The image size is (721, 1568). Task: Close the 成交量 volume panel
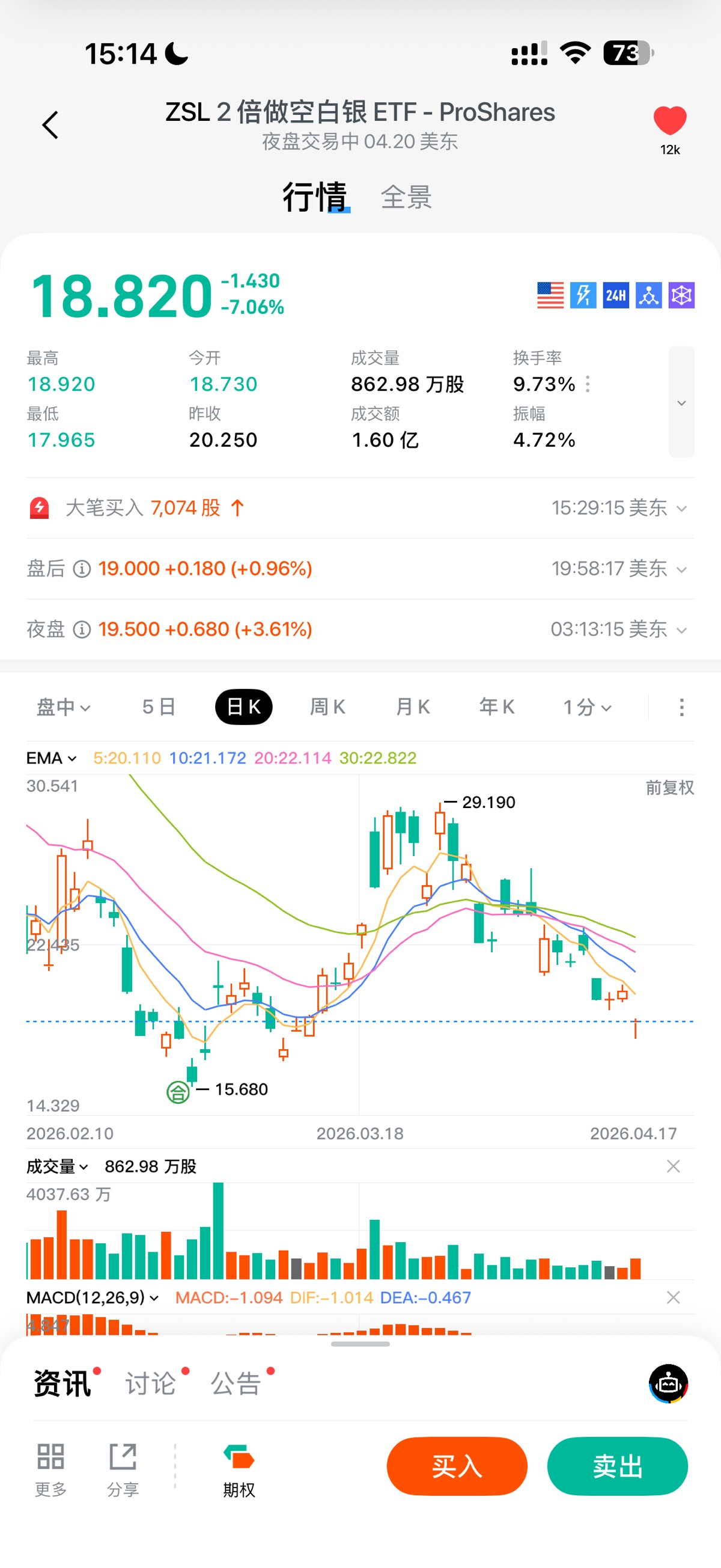673,1166
